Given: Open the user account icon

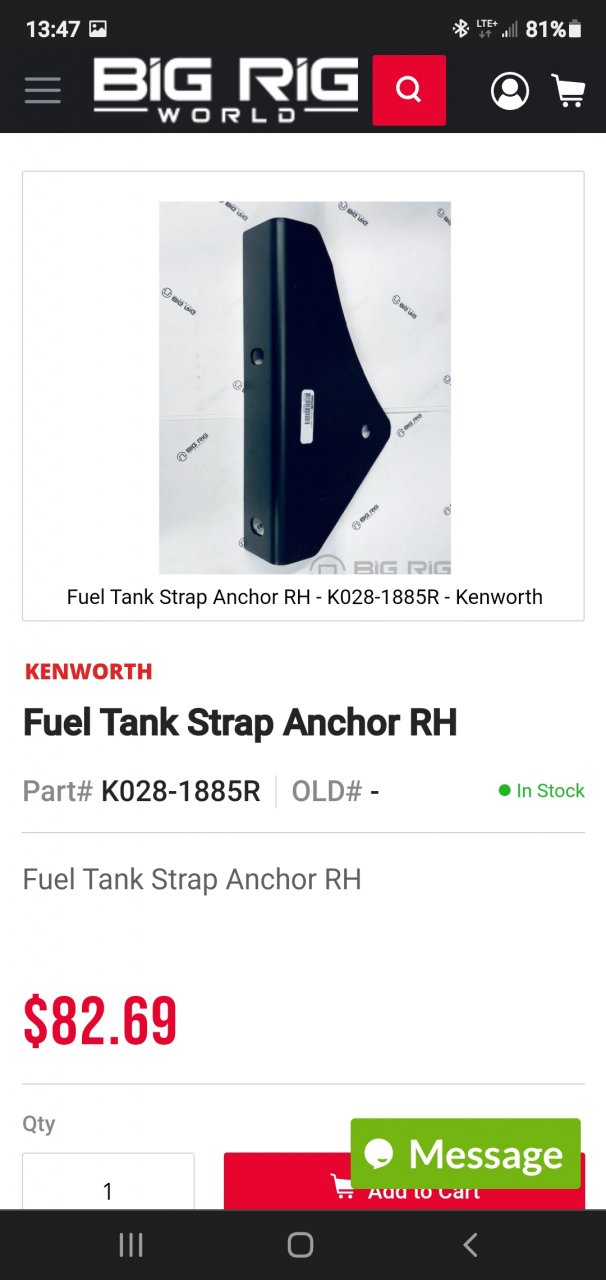Looking at the screenshot, I should tap(509, 91).
